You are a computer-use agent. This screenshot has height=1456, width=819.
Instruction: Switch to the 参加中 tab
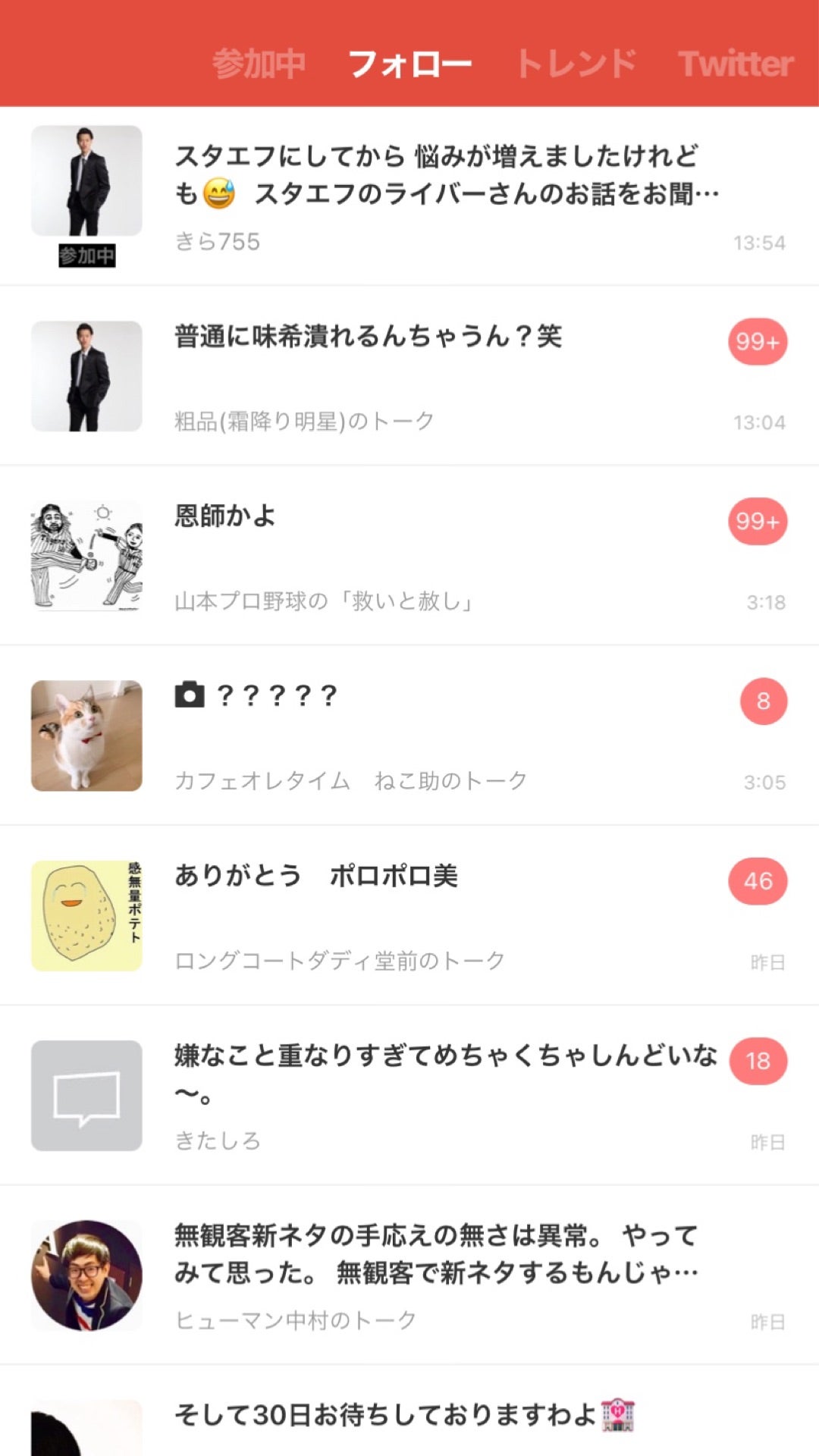click(x=259, y=62)
